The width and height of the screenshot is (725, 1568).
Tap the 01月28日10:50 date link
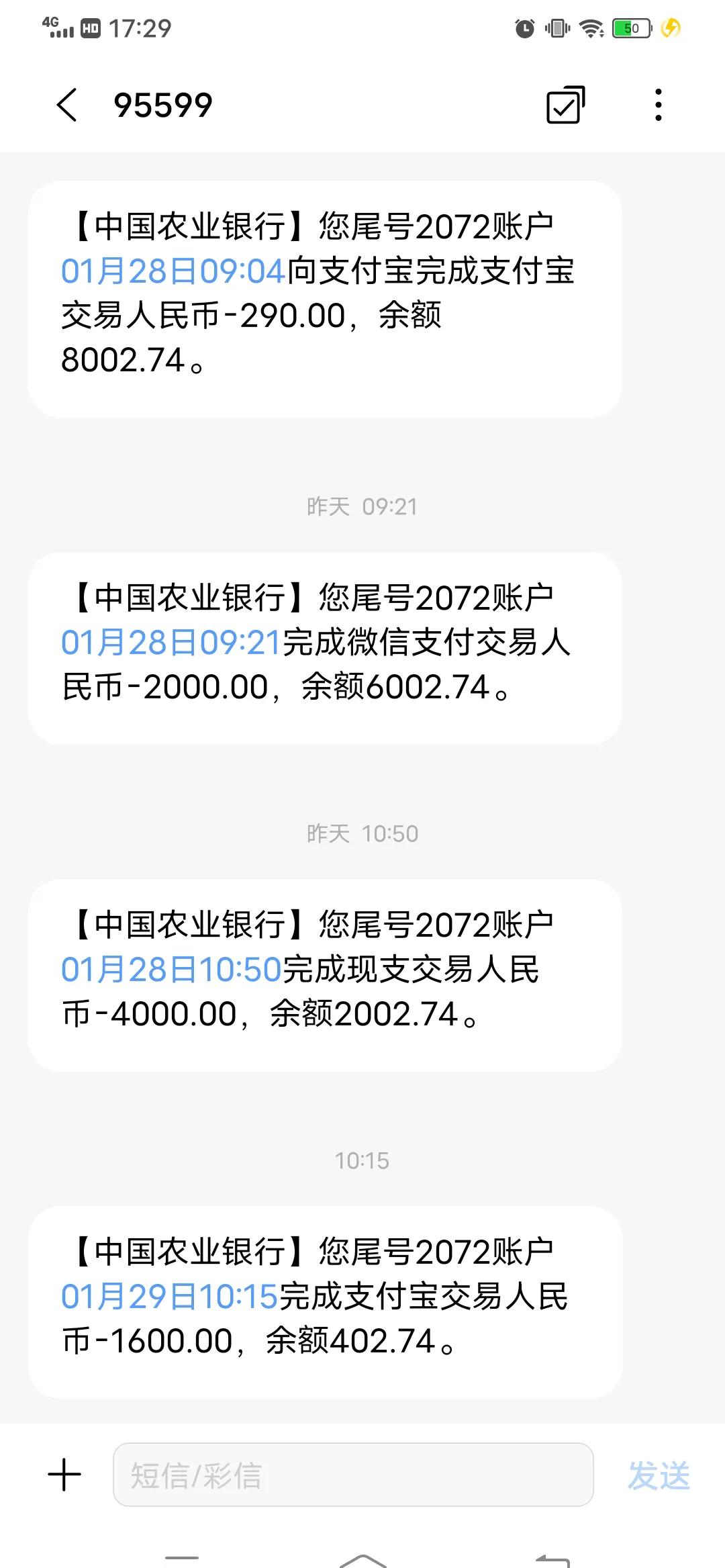[x=171, y=970]
